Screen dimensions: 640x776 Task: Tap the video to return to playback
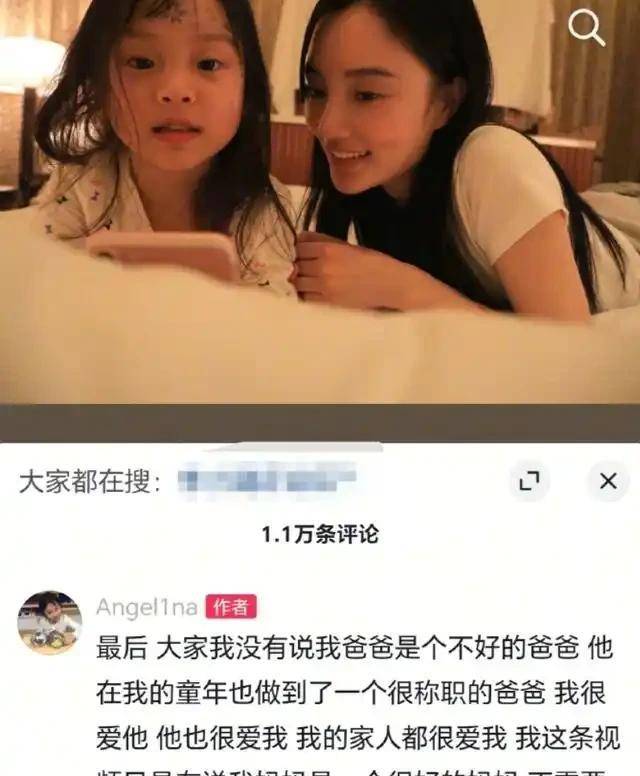320,200
